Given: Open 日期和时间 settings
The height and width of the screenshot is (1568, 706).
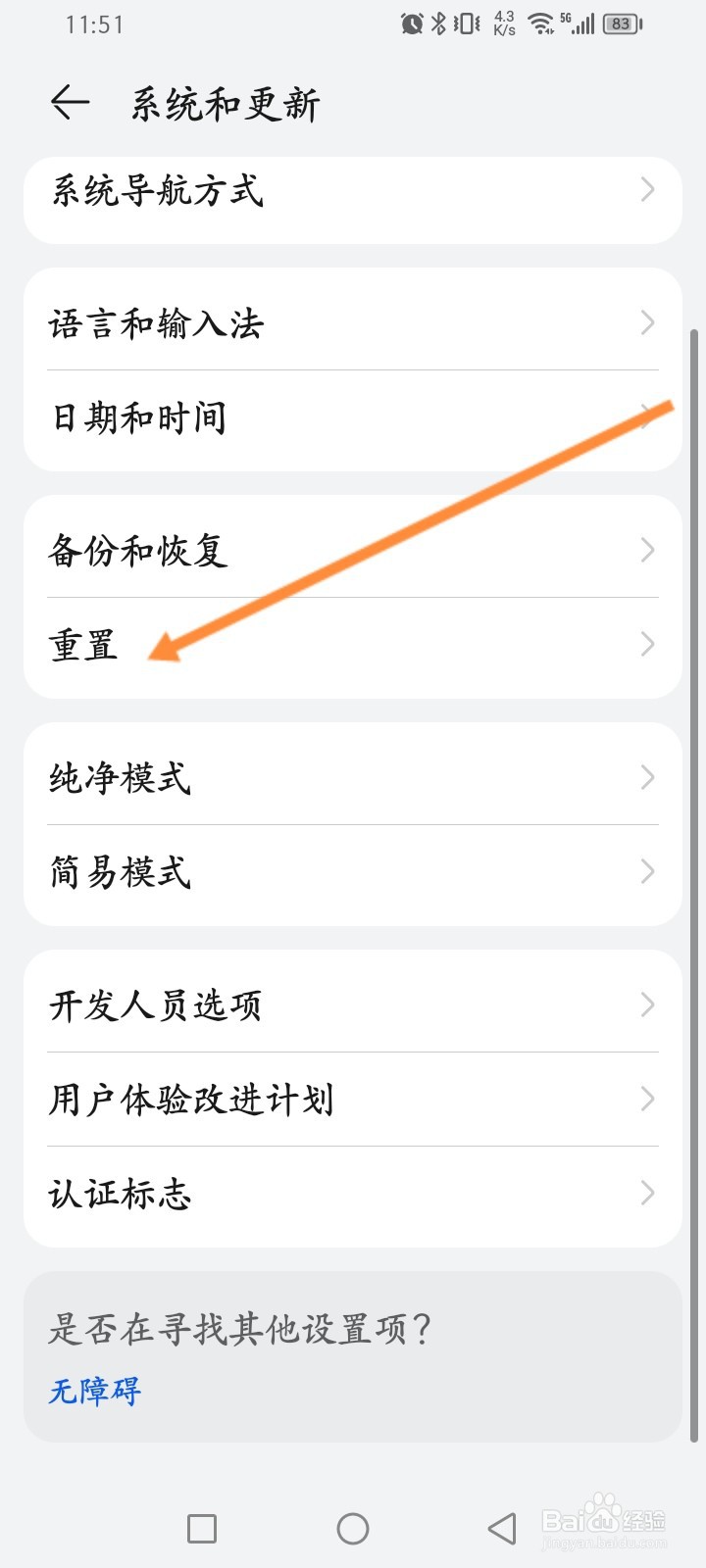Looking at the screenshot, I should click(353, 416).
